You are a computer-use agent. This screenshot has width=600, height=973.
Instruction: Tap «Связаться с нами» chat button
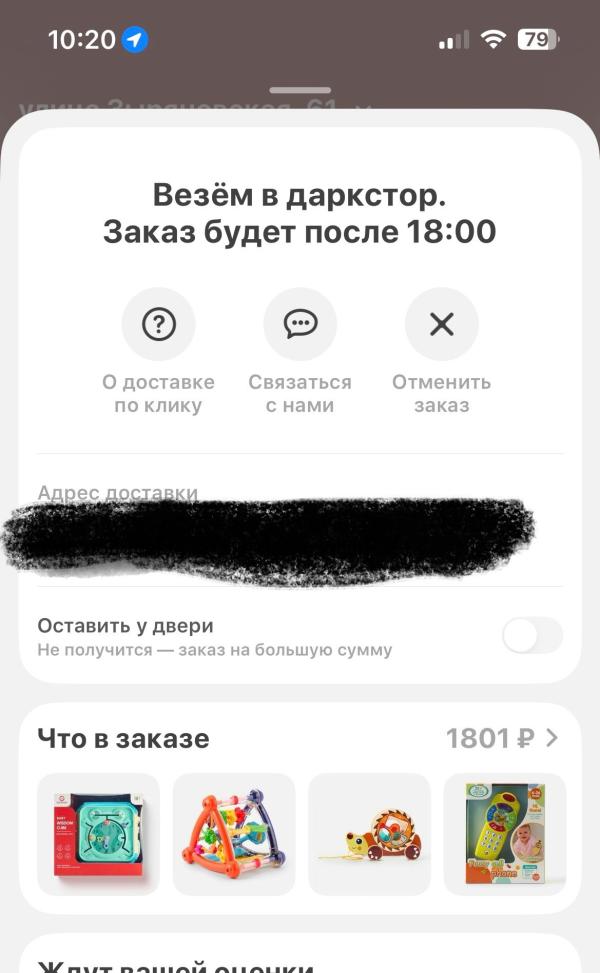point(300,325)
